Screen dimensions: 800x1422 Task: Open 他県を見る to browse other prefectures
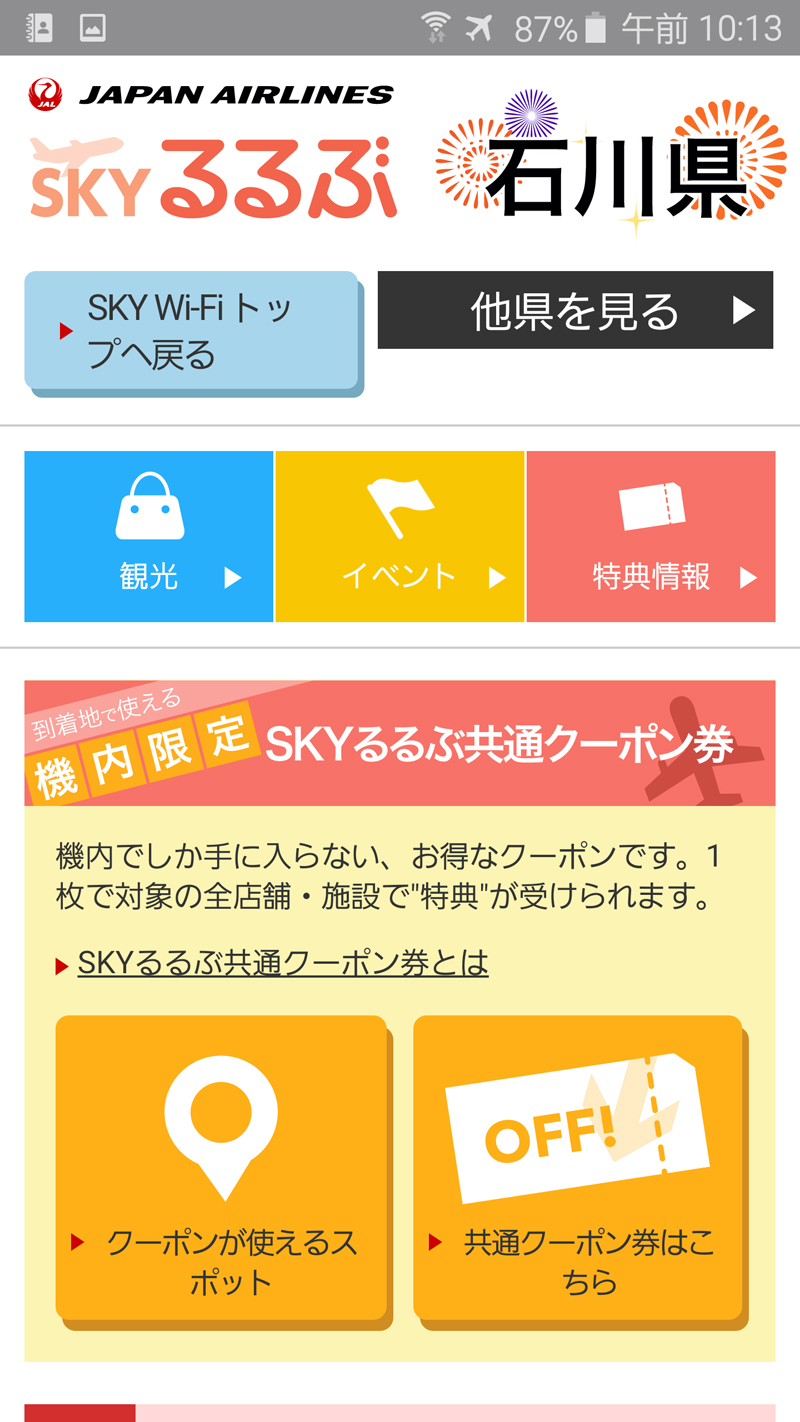[575, 311]
